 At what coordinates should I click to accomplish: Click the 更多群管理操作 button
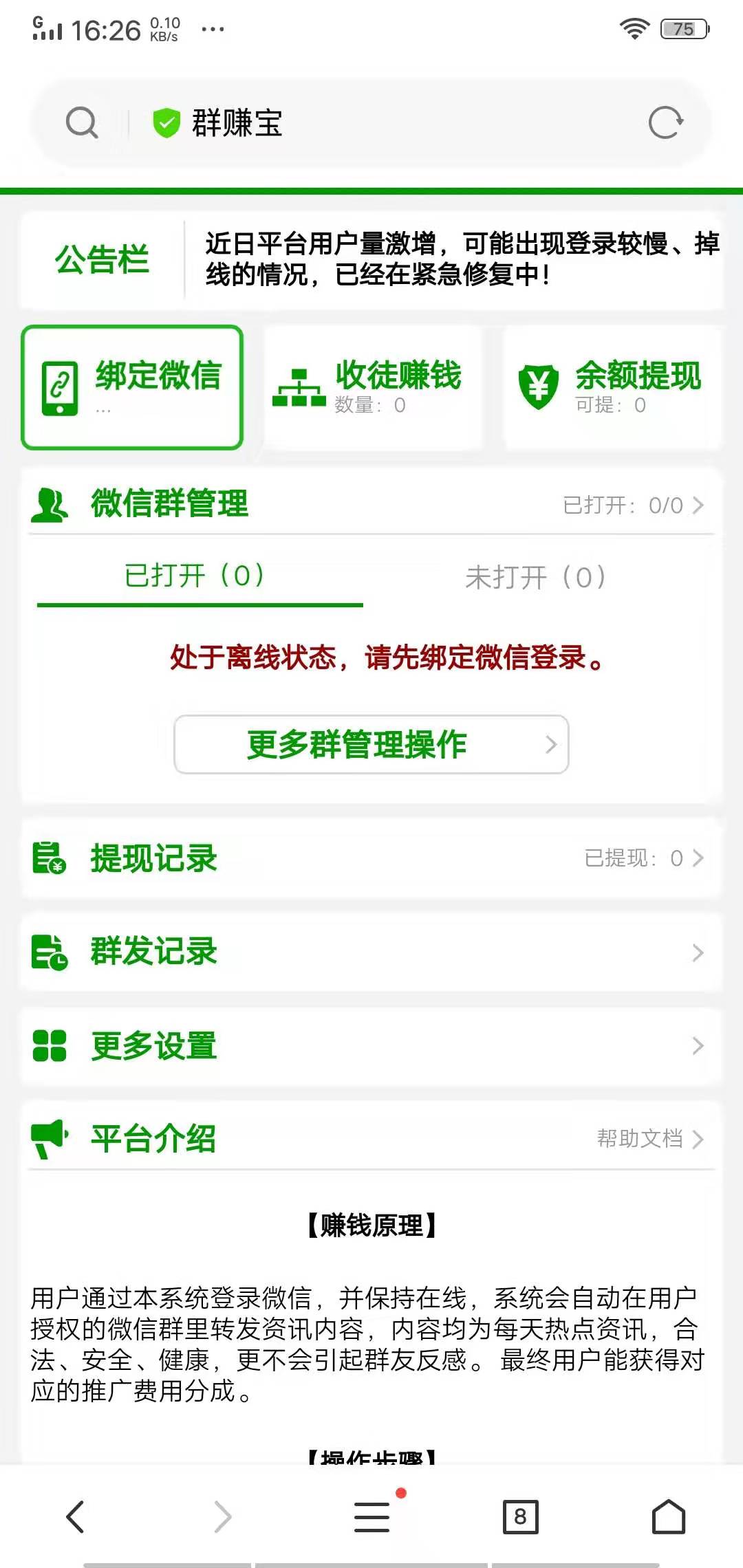(371, 744)
